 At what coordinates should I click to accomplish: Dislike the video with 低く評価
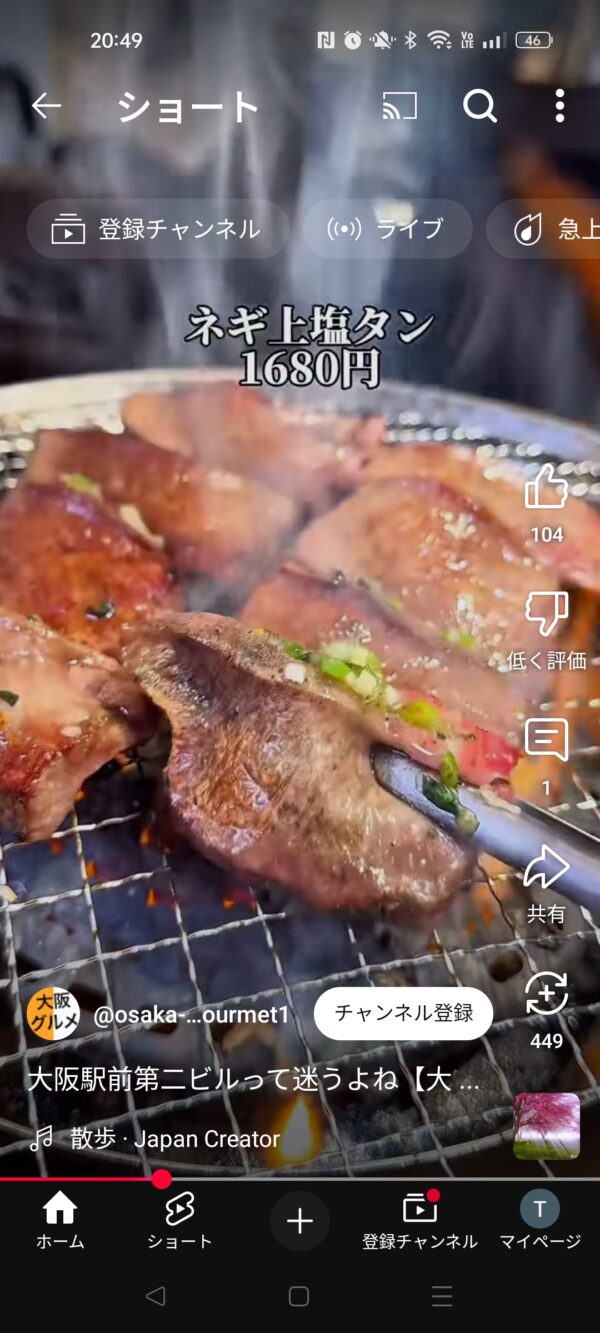546,615
